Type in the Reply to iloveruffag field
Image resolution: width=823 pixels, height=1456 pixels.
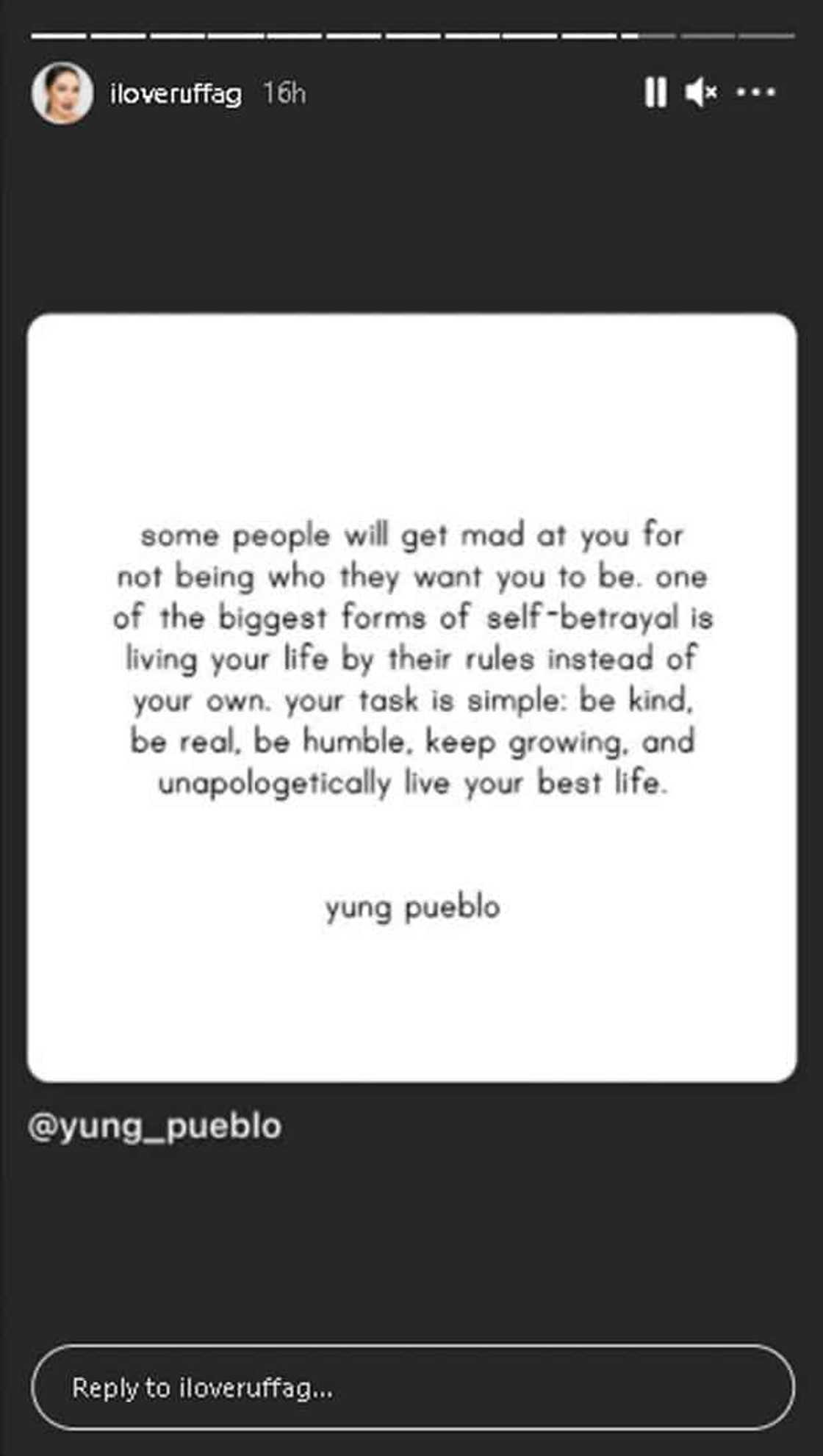(x=412, y=1388)
